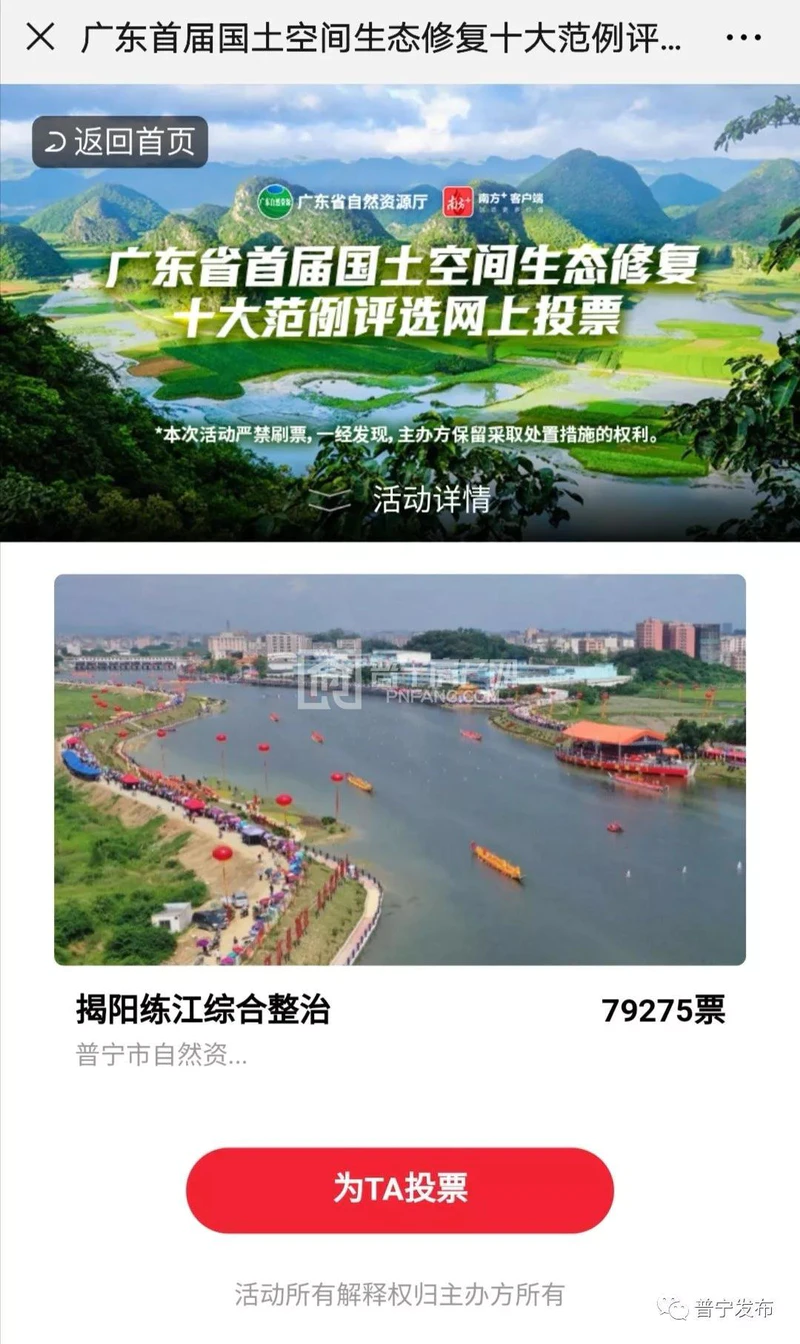Vote with the 为TA投票 button
The height and width of the screenshot is (1344, 800).
pos(400,1189)
